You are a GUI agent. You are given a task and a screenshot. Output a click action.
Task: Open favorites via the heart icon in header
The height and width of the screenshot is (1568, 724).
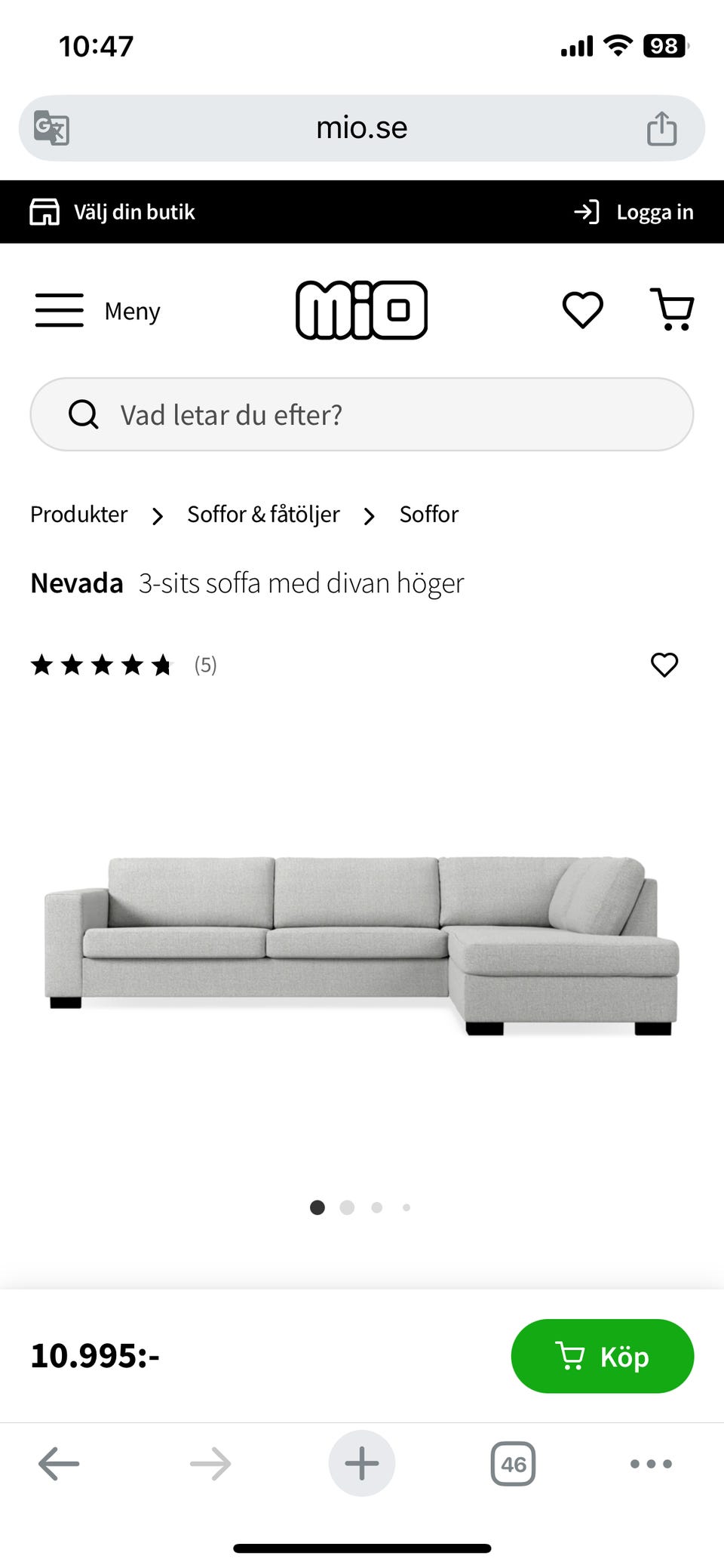582,309
